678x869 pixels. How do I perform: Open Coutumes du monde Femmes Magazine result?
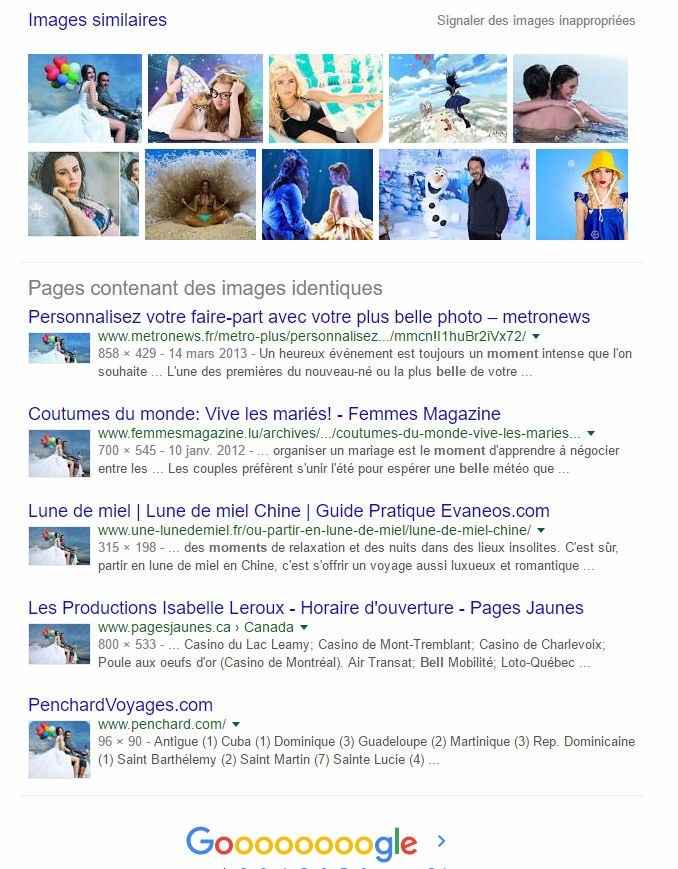click(x=264, y=414)
